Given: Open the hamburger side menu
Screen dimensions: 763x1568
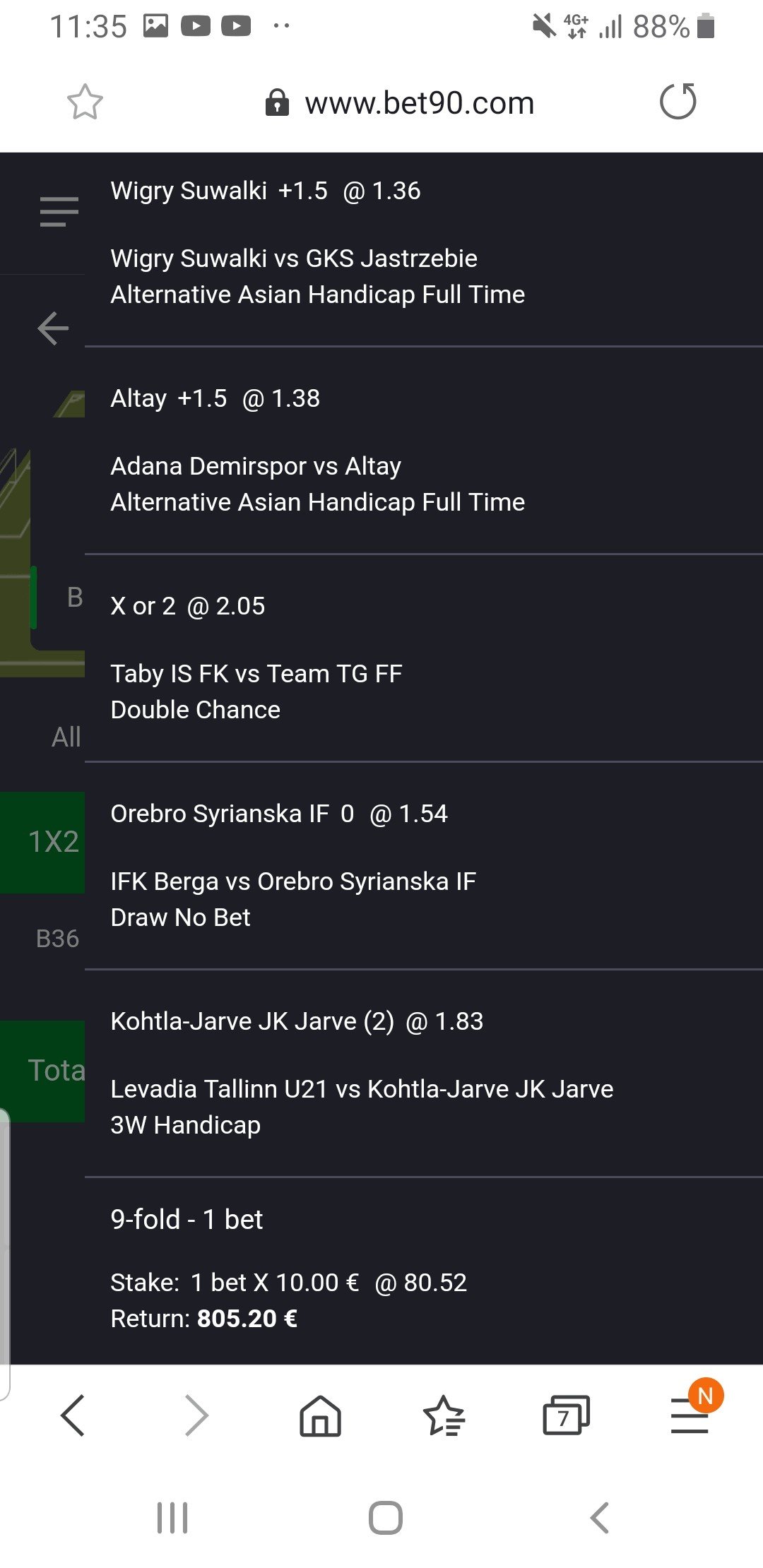Looking at the screenshot, I should click(59, 212).
